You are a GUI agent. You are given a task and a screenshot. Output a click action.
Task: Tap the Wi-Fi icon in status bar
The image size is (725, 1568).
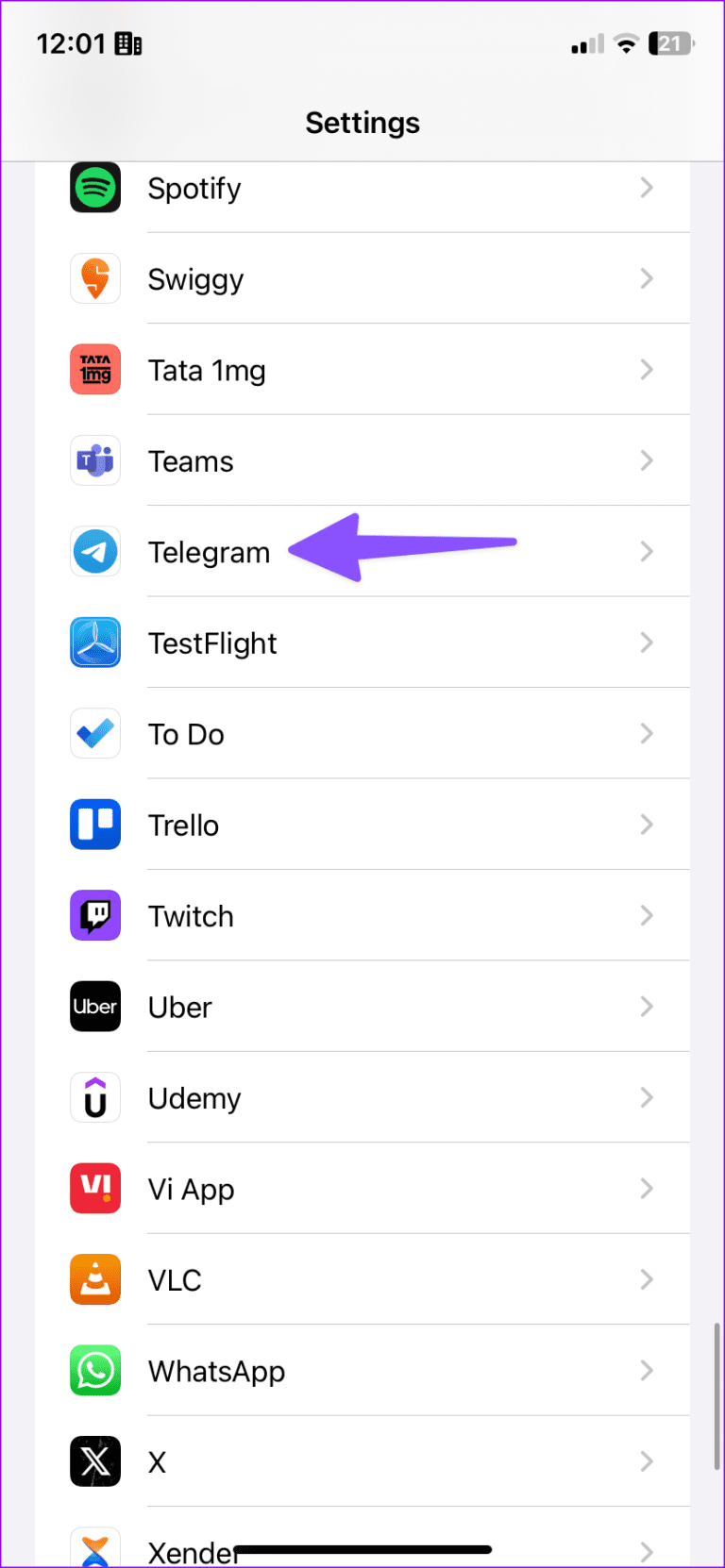(625, 43)
